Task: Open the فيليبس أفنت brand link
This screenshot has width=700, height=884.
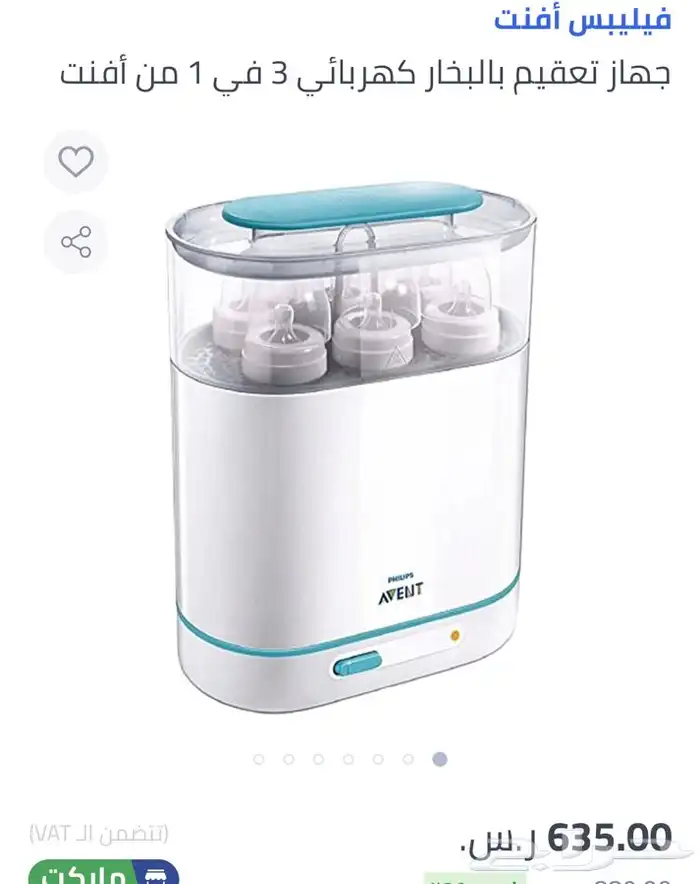Action: coord(583,19)
